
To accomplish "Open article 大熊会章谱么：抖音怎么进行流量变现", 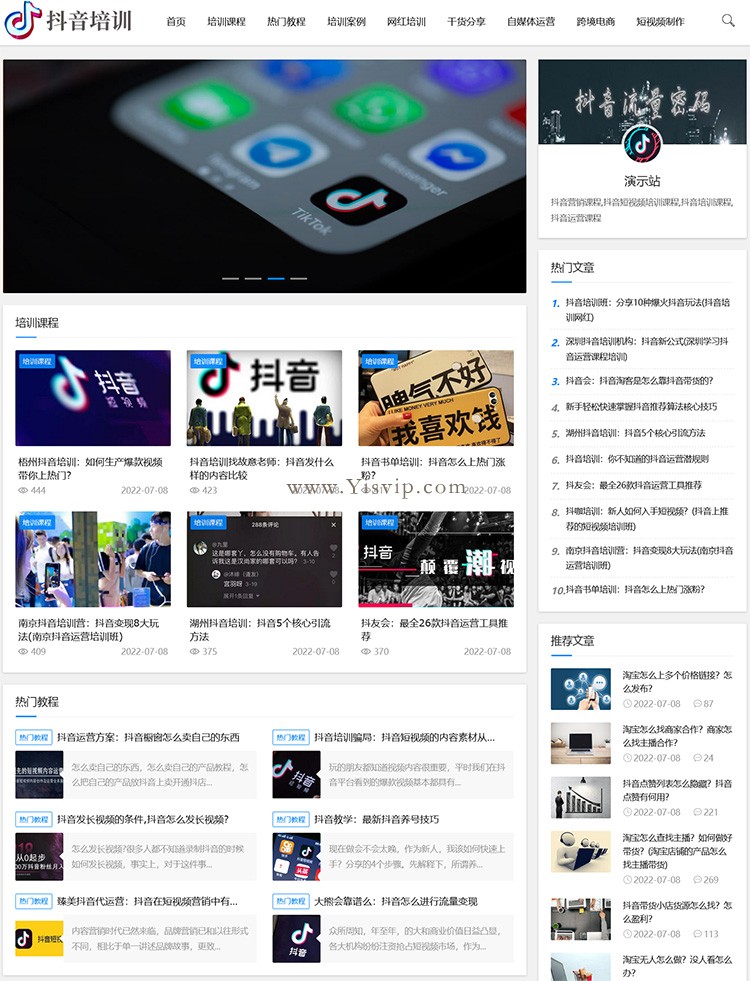I will coord(395,901).
